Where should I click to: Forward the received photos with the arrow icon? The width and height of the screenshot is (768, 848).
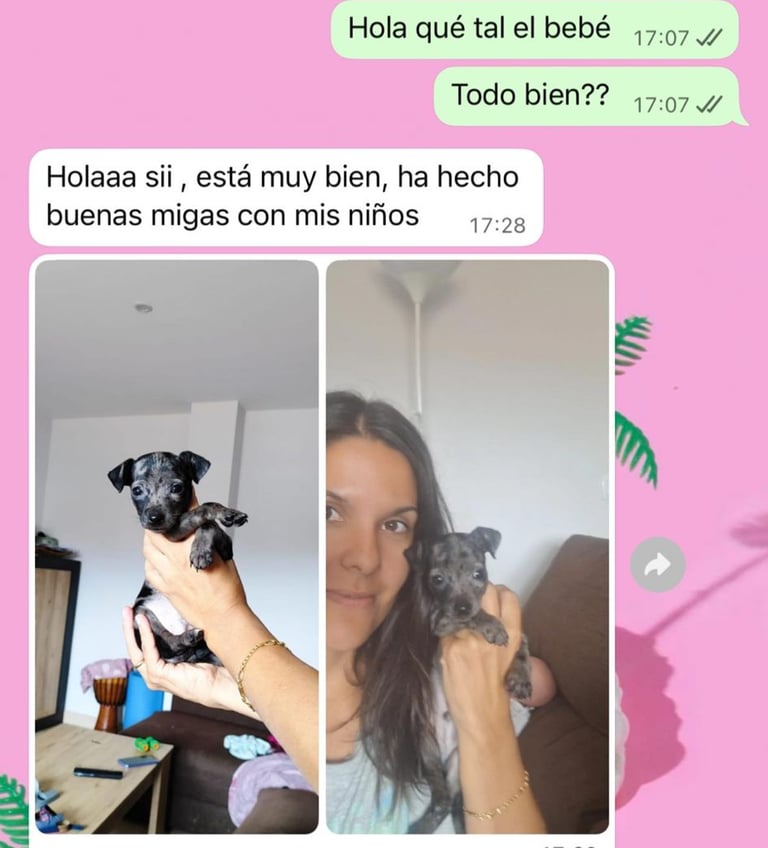pos(658,565)
